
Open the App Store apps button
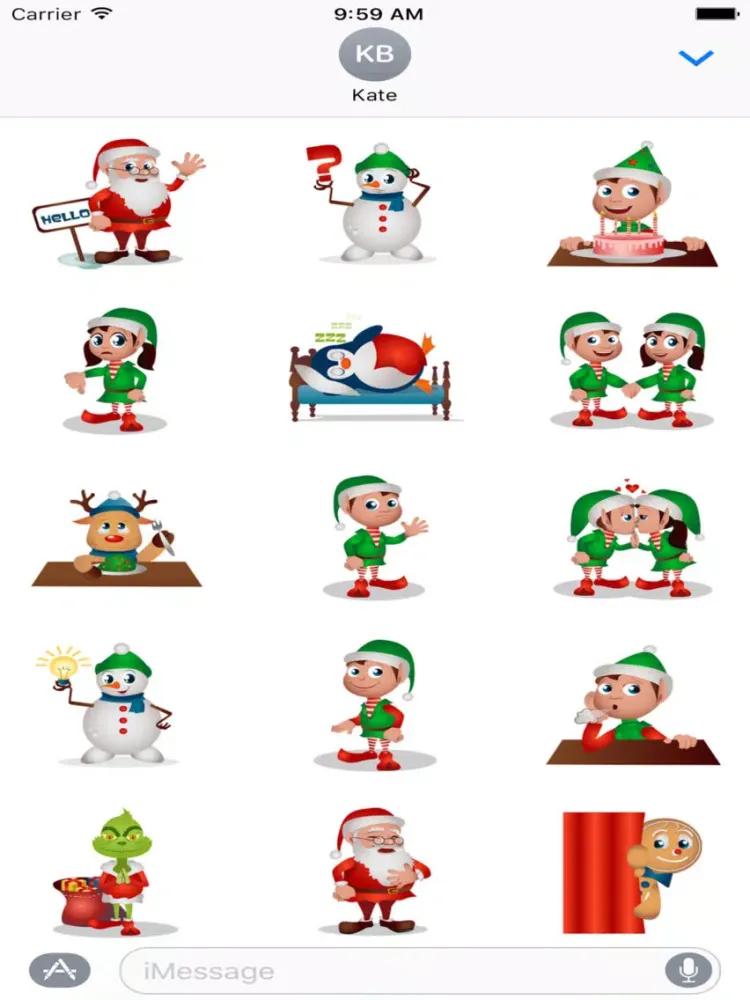[x=60, y=969]
